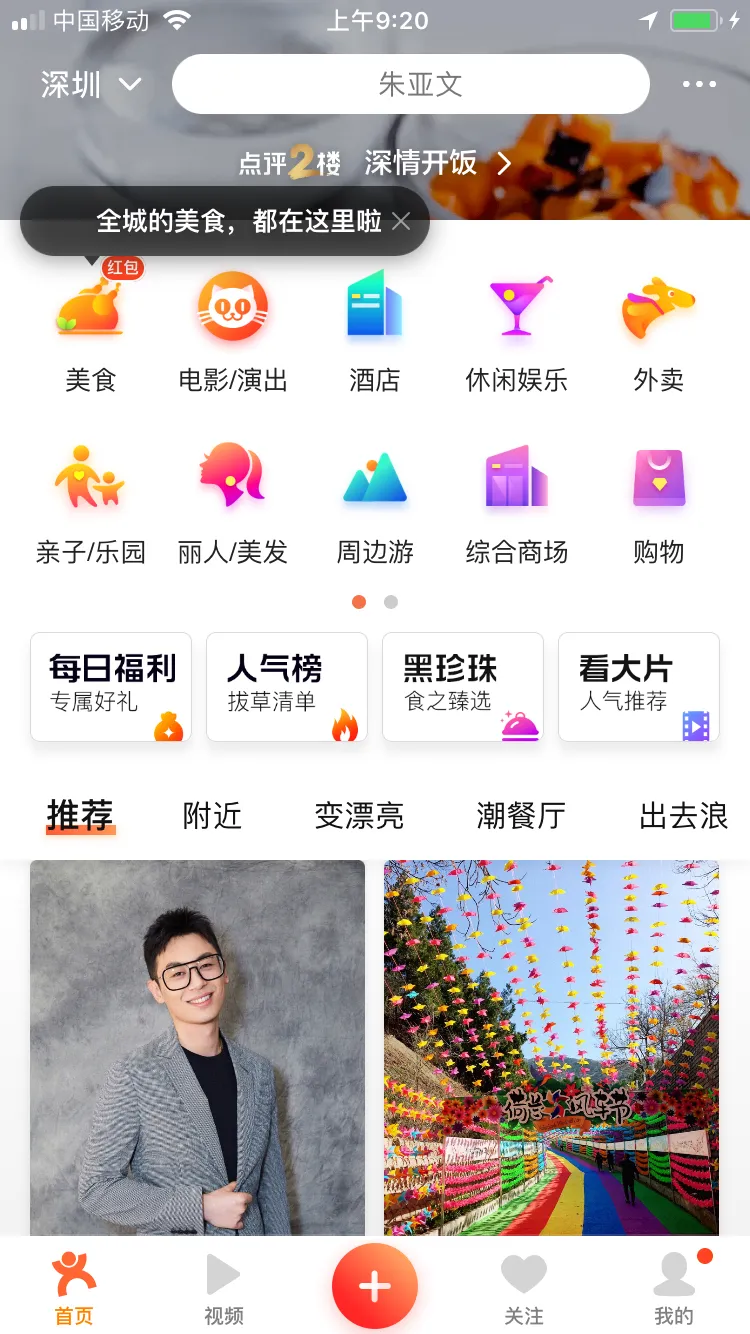Open the 黑珍珠 card

pyautogui.click(x=463, y=687)
